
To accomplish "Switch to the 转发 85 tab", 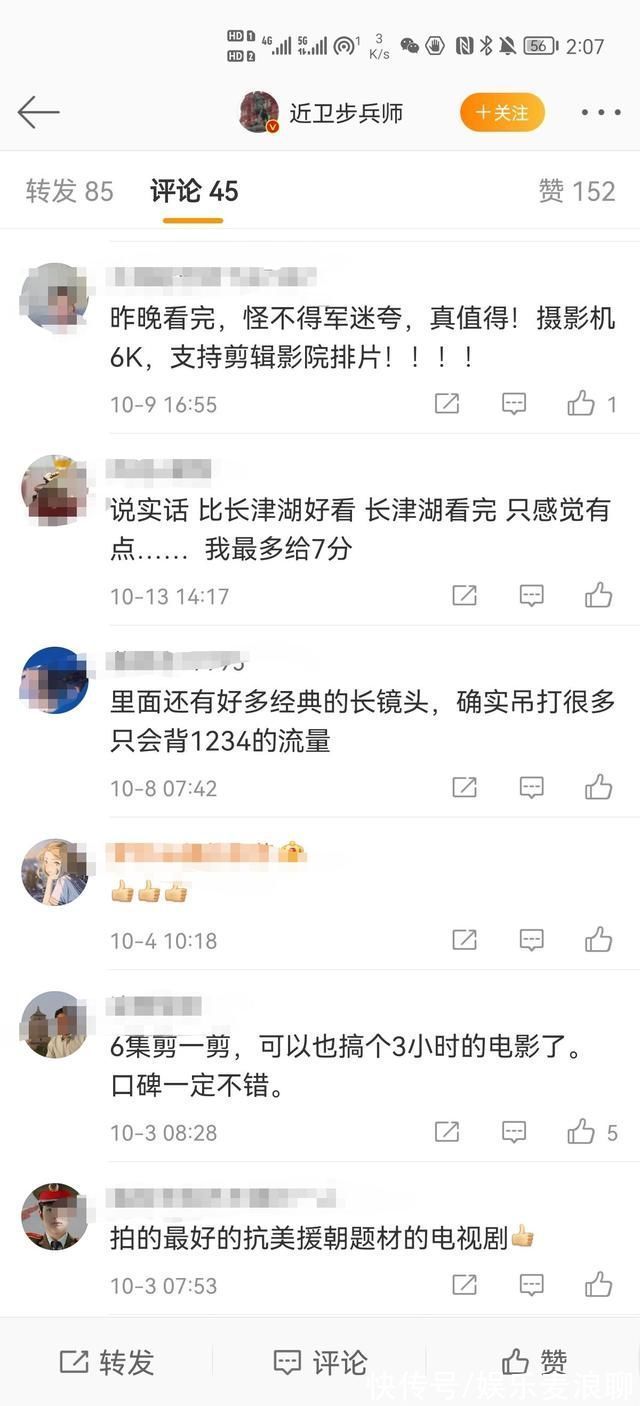I will [70, 191].
